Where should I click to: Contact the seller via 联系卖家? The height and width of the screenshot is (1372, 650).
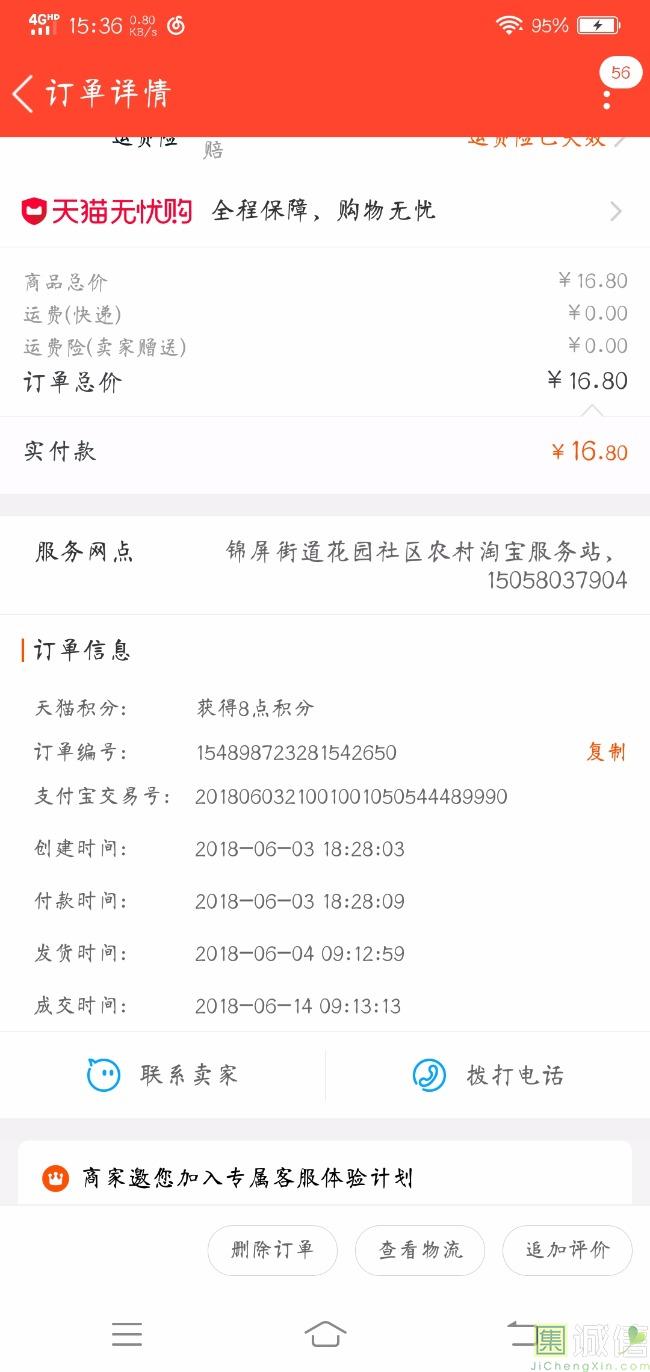tap(163, 1076)
